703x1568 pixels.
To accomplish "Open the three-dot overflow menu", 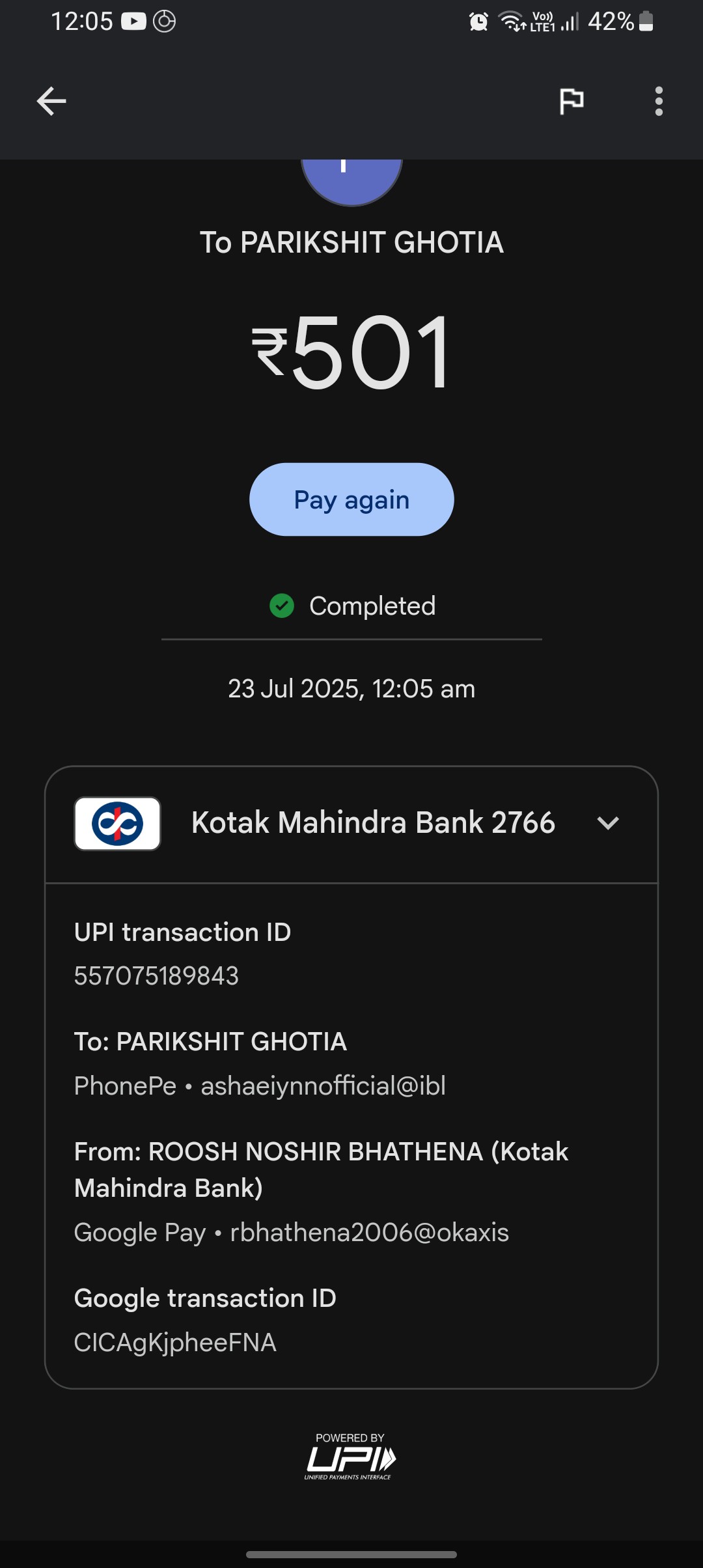I will point(659,102).
